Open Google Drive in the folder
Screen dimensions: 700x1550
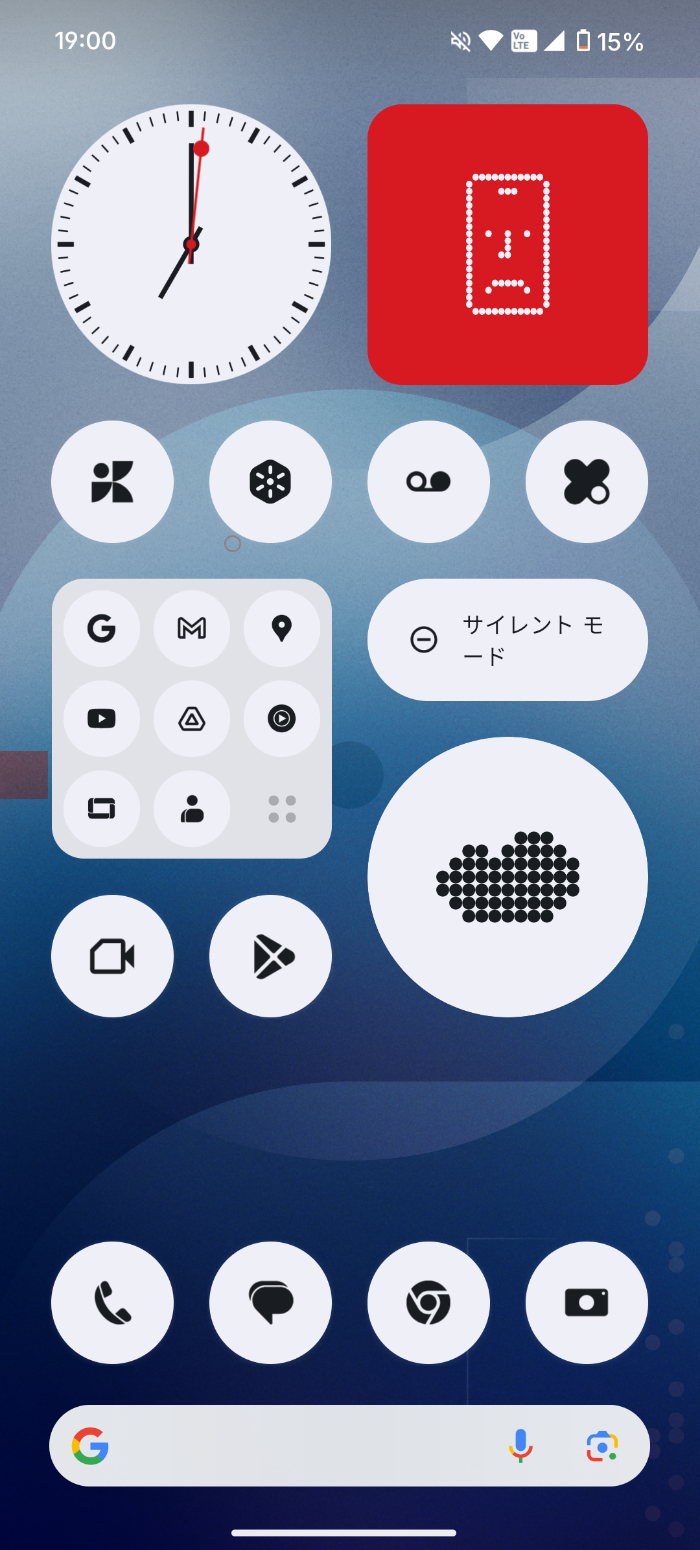[192, 718]
